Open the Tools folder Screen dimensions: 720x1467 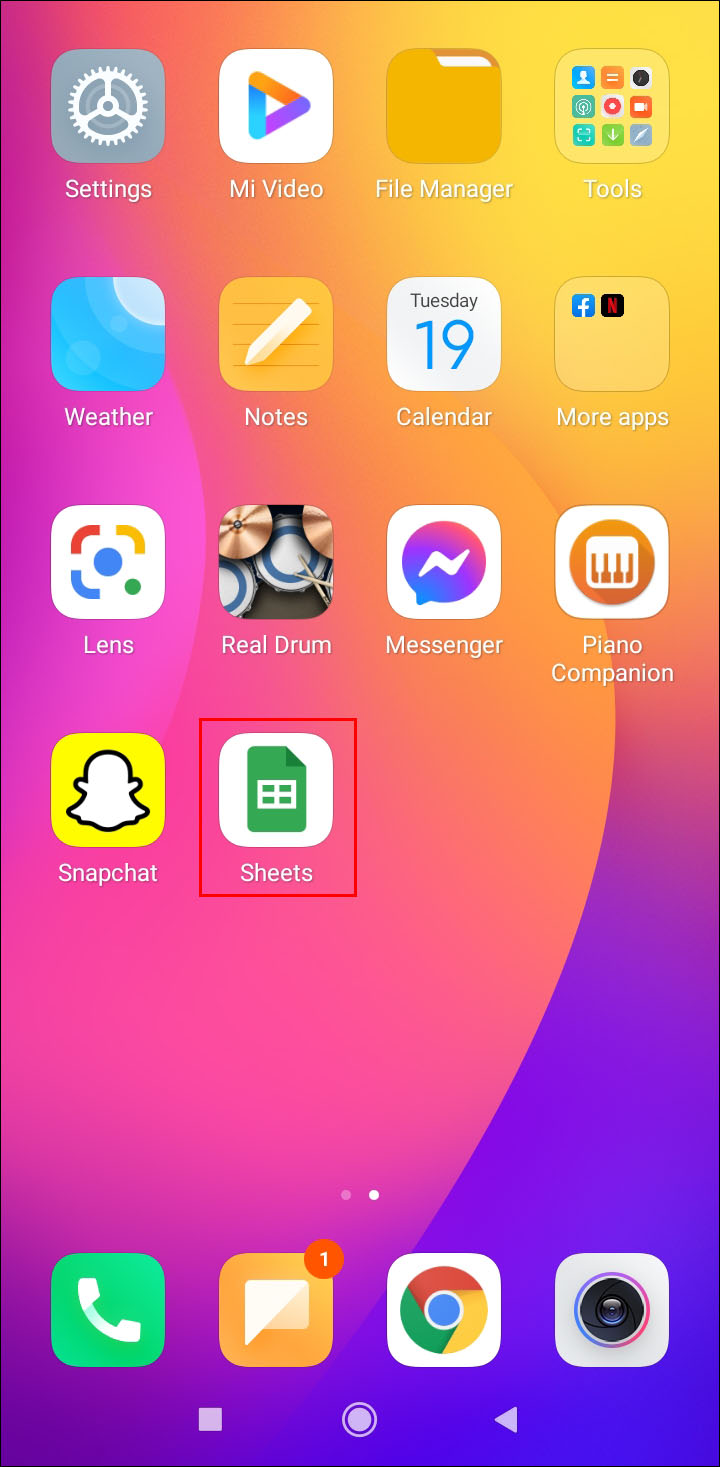[x=612, y=106]
